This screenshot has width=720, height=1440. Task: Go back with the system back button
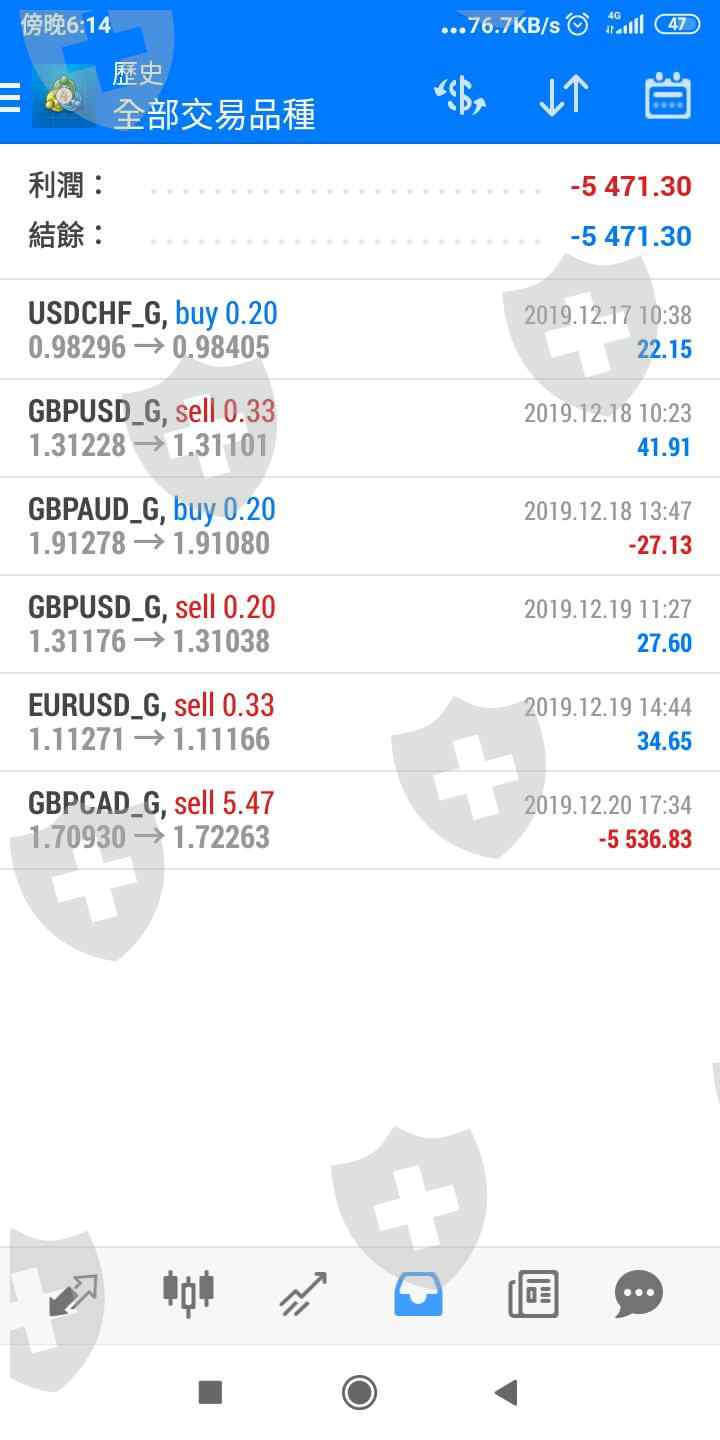click(x=507, y=1392)
